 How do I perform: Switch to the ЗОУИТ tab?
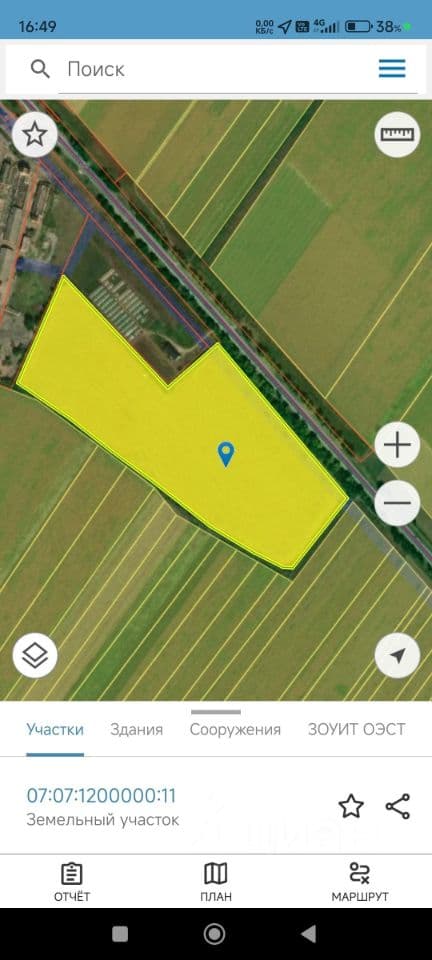pos(331,730)
